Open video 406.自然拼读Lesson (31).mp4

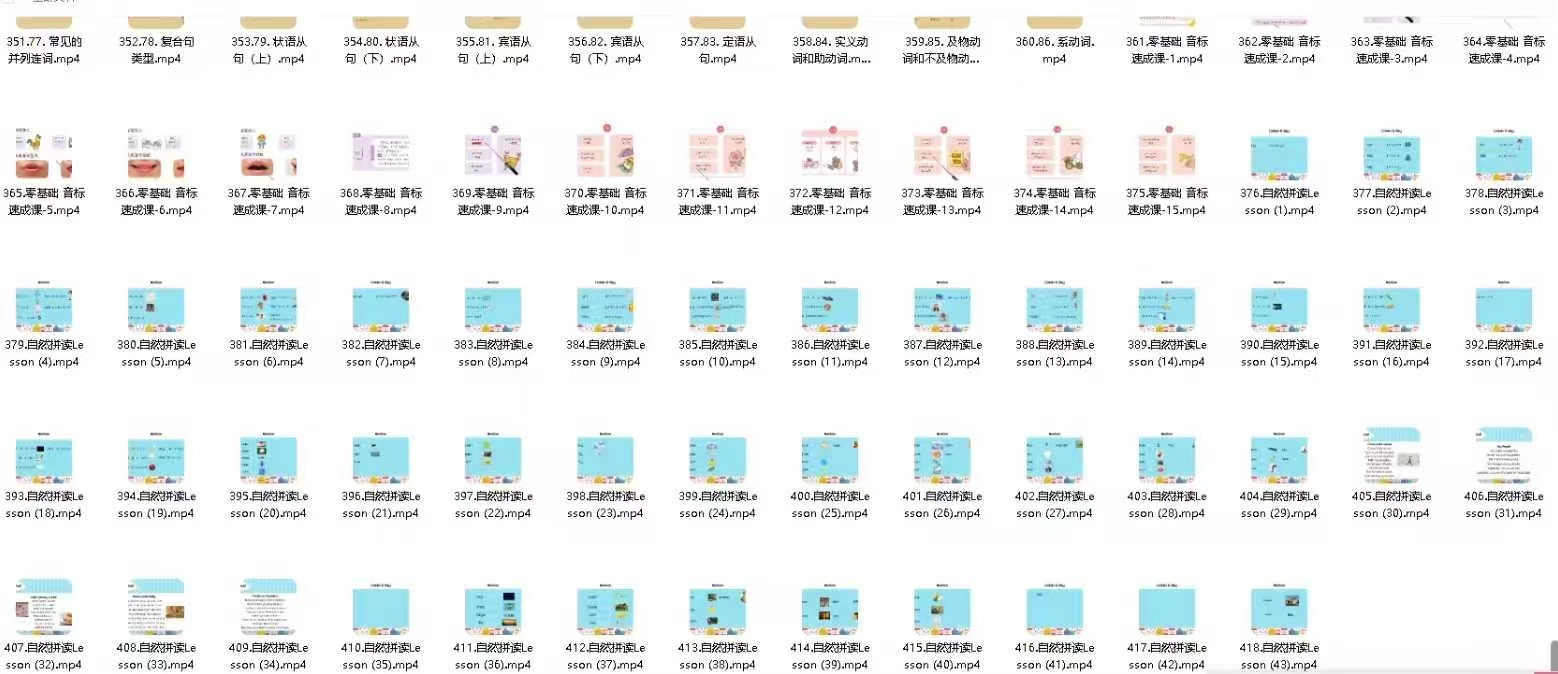pos(1503,459)
